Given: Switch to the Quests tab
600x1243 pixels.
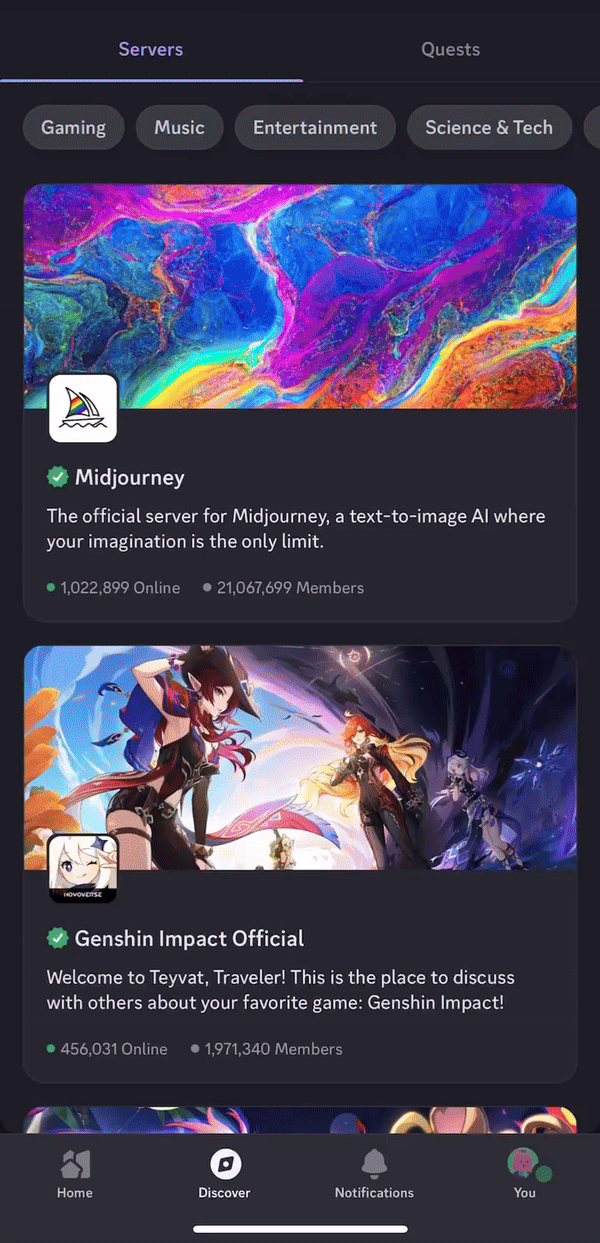Looking at the screenshot, I should [x=450, y=49].
